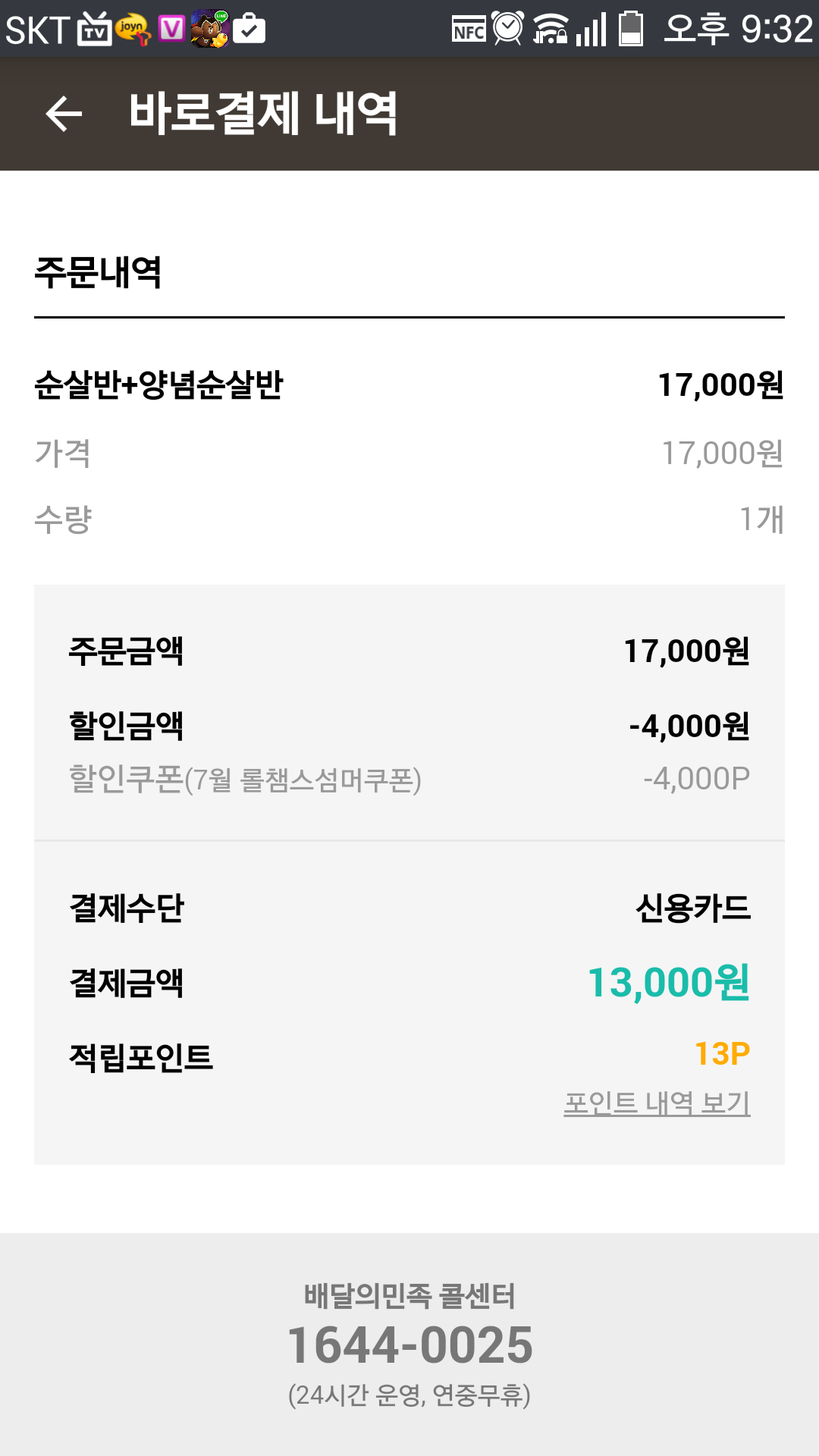Call the 1644-0025 call center number
The image size is (819, 1456).
tap(409, 1345)
